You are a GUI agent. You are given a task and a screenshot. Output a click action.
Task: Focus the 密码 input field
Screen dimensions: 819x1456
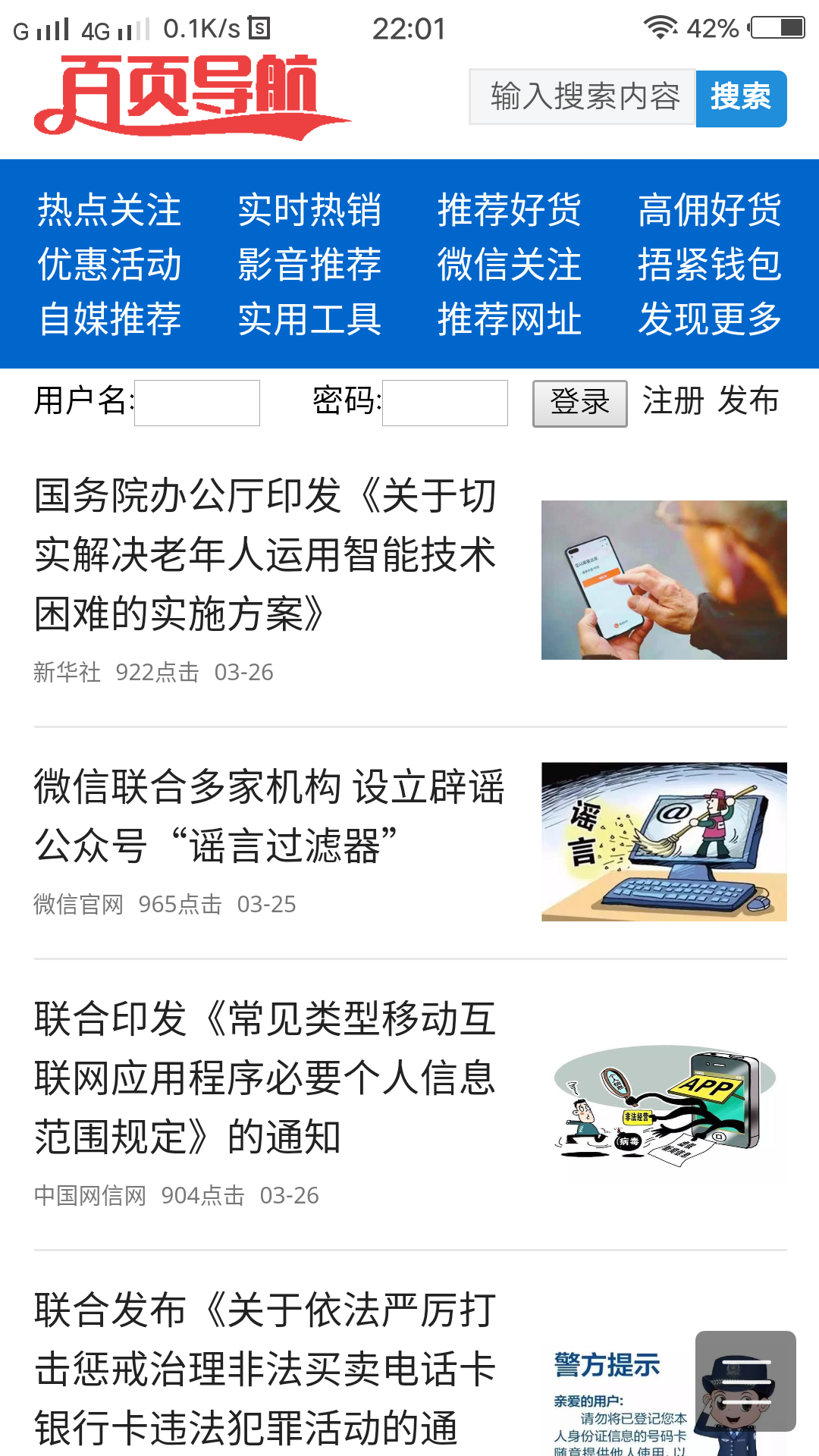pyautogui.click(x=445, y=403)
